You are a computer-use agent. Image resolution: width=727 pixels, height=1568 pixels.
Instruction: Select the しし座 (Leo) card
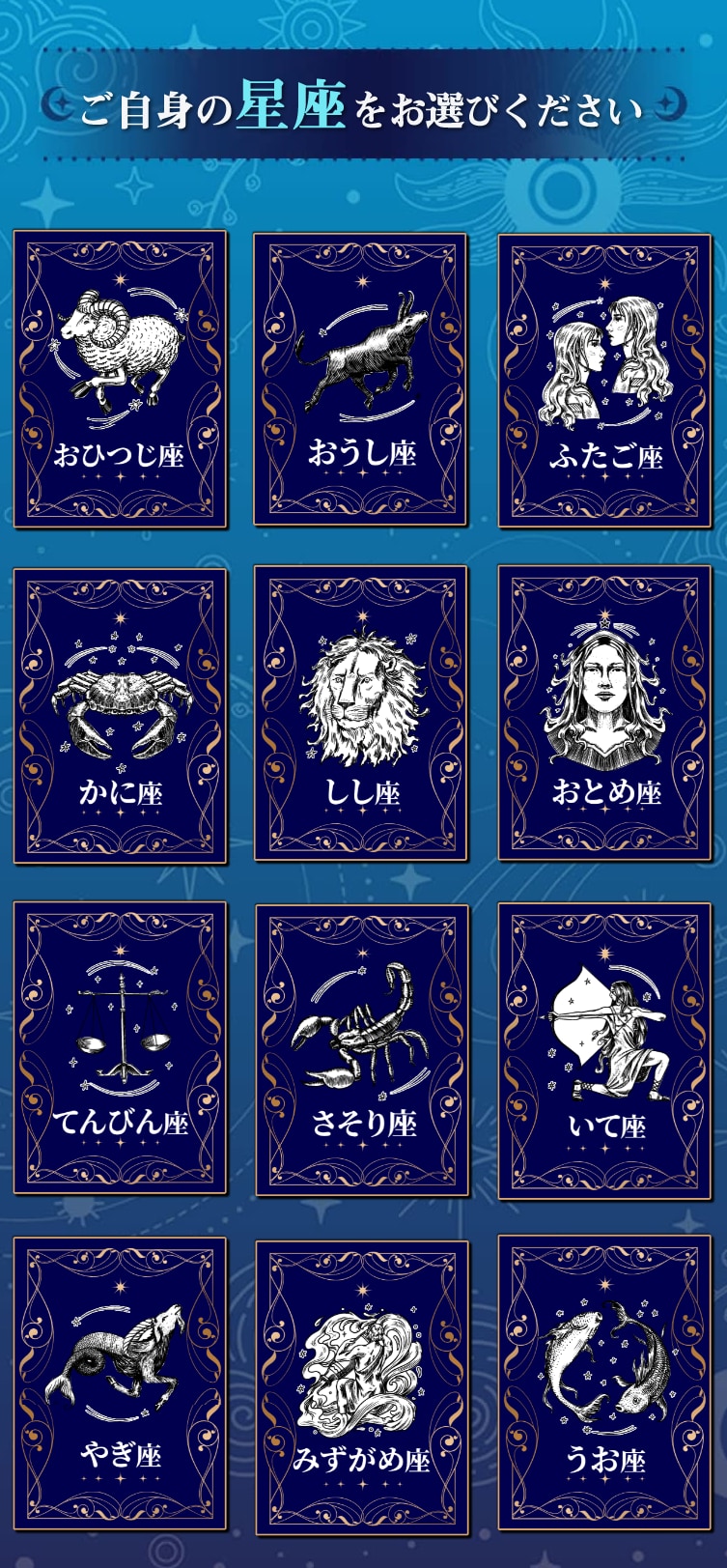tap(360, 713)
